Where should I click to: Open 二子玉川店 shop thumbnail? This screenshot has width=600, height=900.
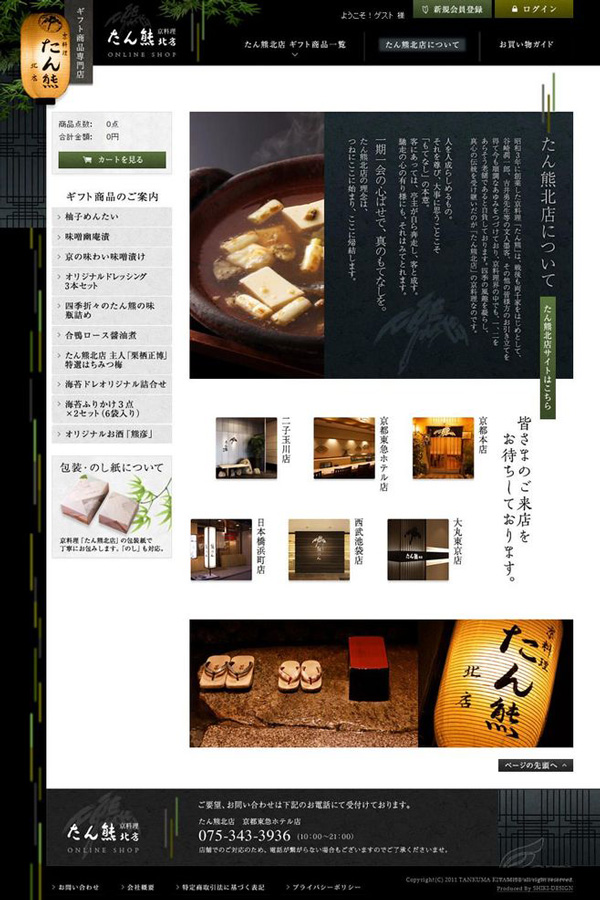pos(246,448)
